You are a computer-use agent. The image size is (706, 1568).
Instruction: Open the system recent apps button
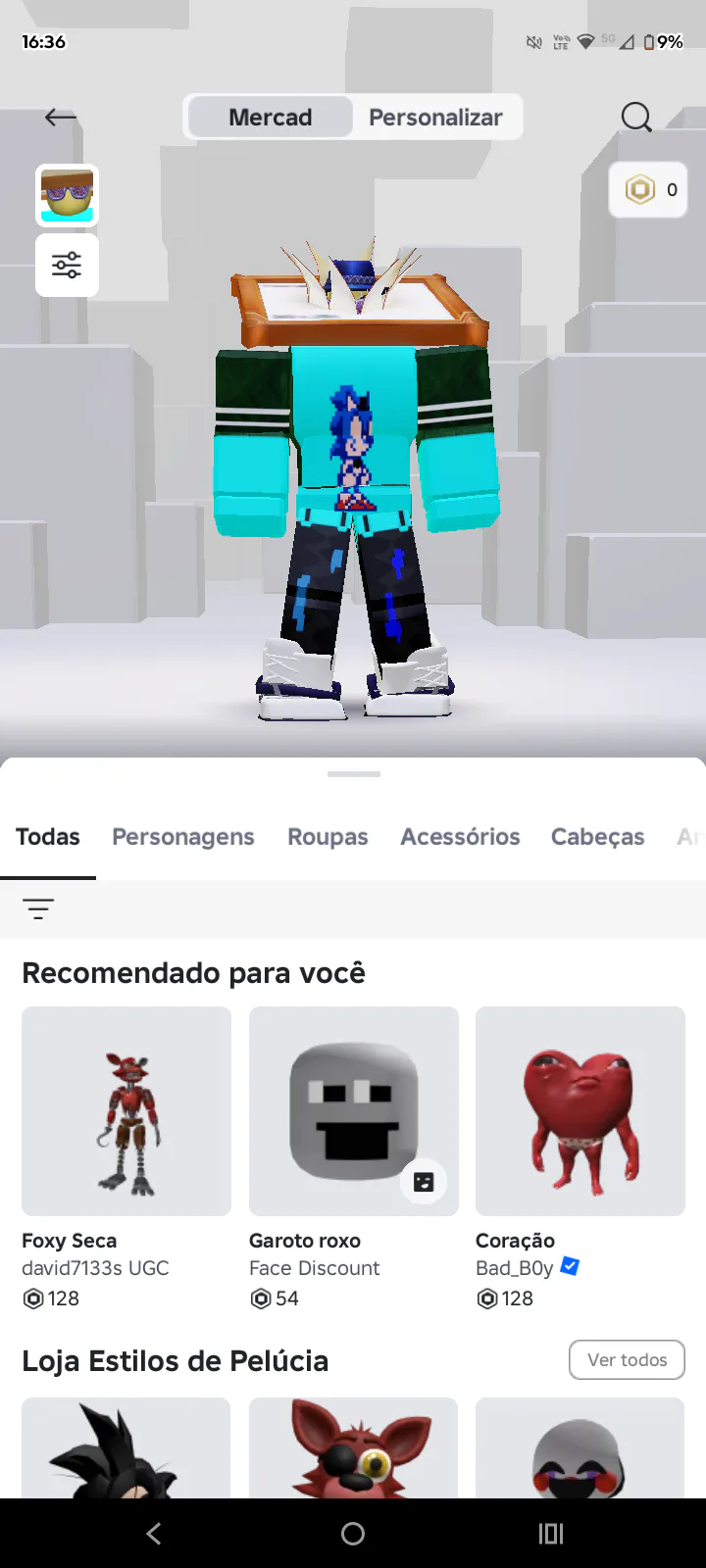click(x=551, y=1534)
